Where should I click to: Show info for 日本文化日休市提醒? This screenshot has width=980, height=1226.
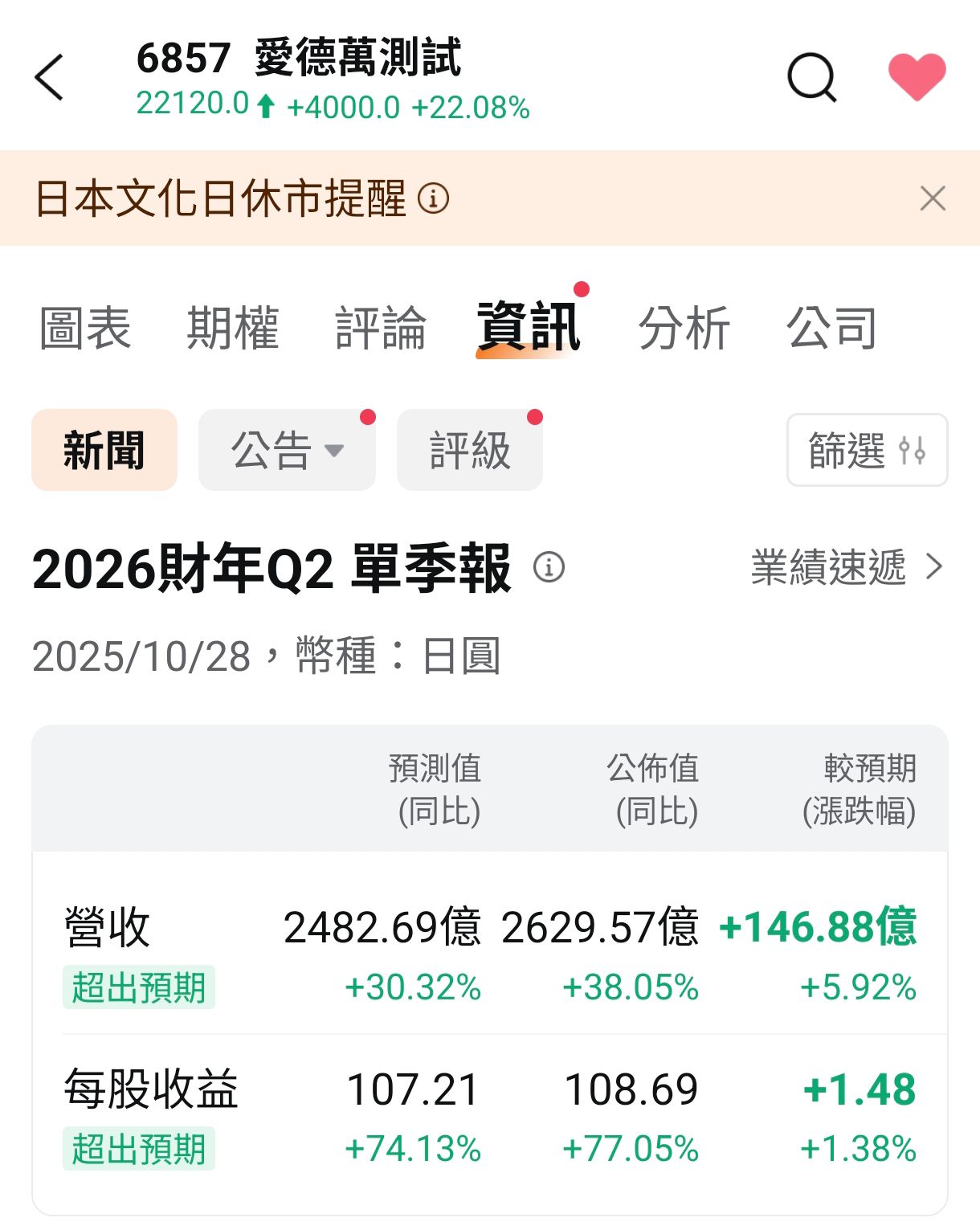point(434,198)
